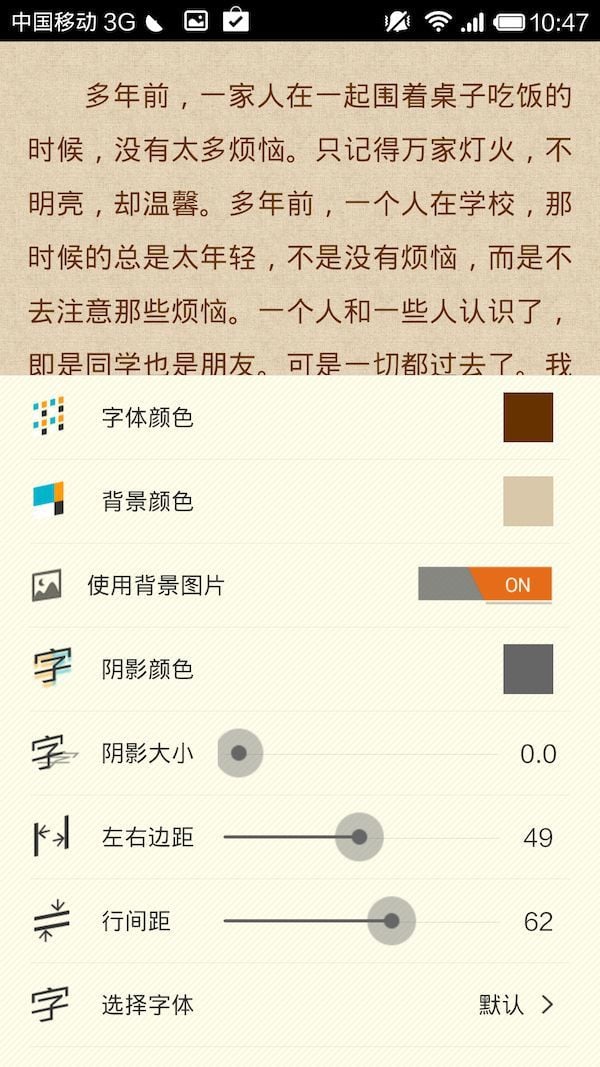Tap the 左右边距 margin slider
This screenshot has width=600, height=1067.
coord(360,837)
